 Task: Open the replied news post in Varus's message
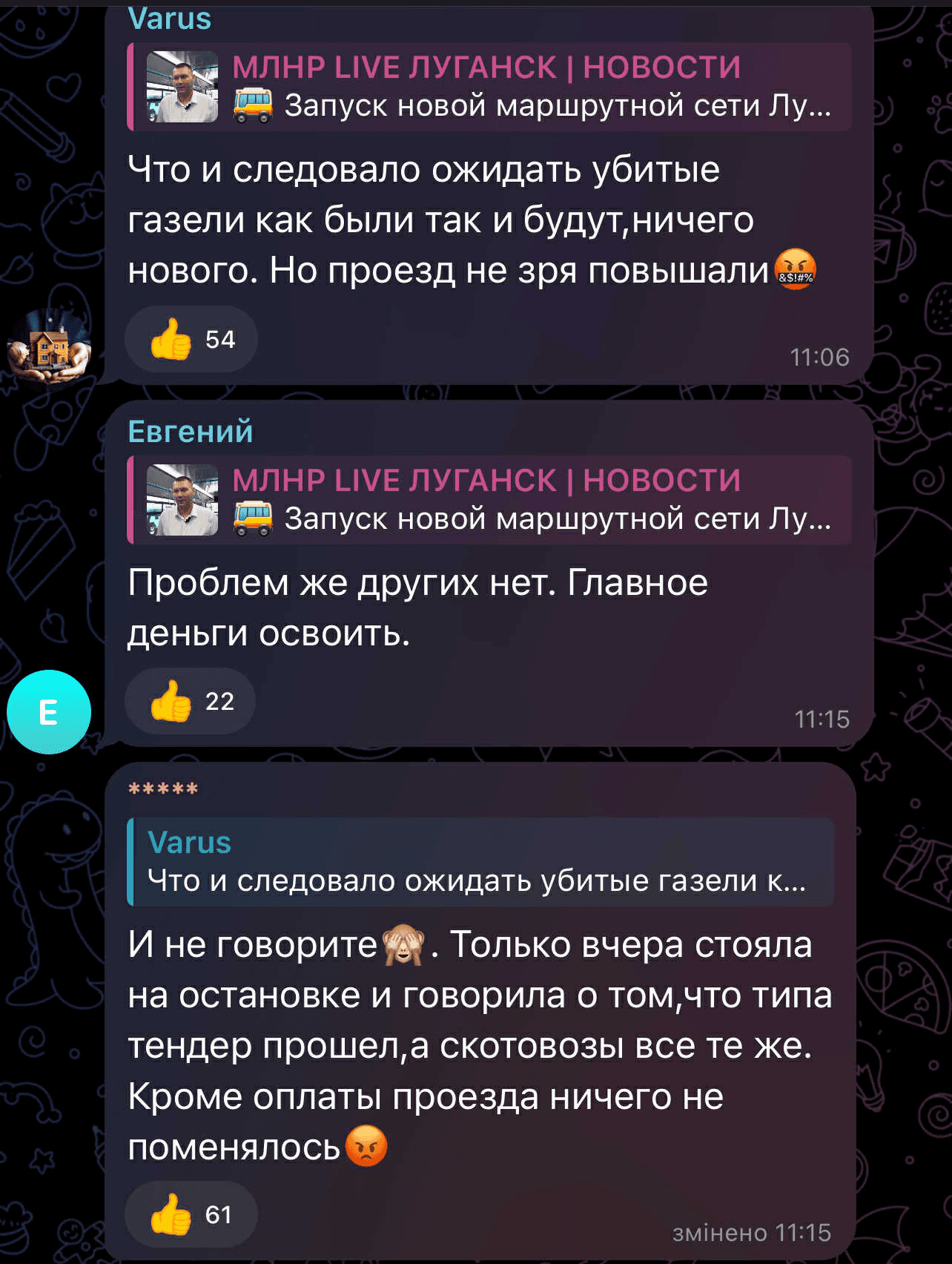coord(489,88)
